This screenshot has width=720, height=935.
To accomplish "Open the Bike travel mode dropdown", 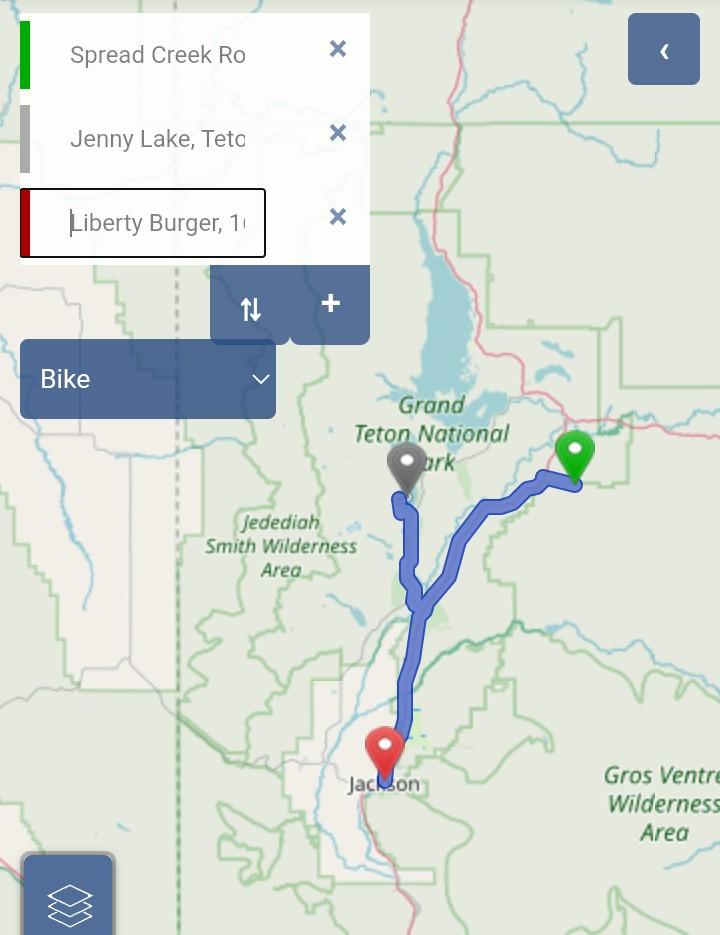I will click(148, 379).
